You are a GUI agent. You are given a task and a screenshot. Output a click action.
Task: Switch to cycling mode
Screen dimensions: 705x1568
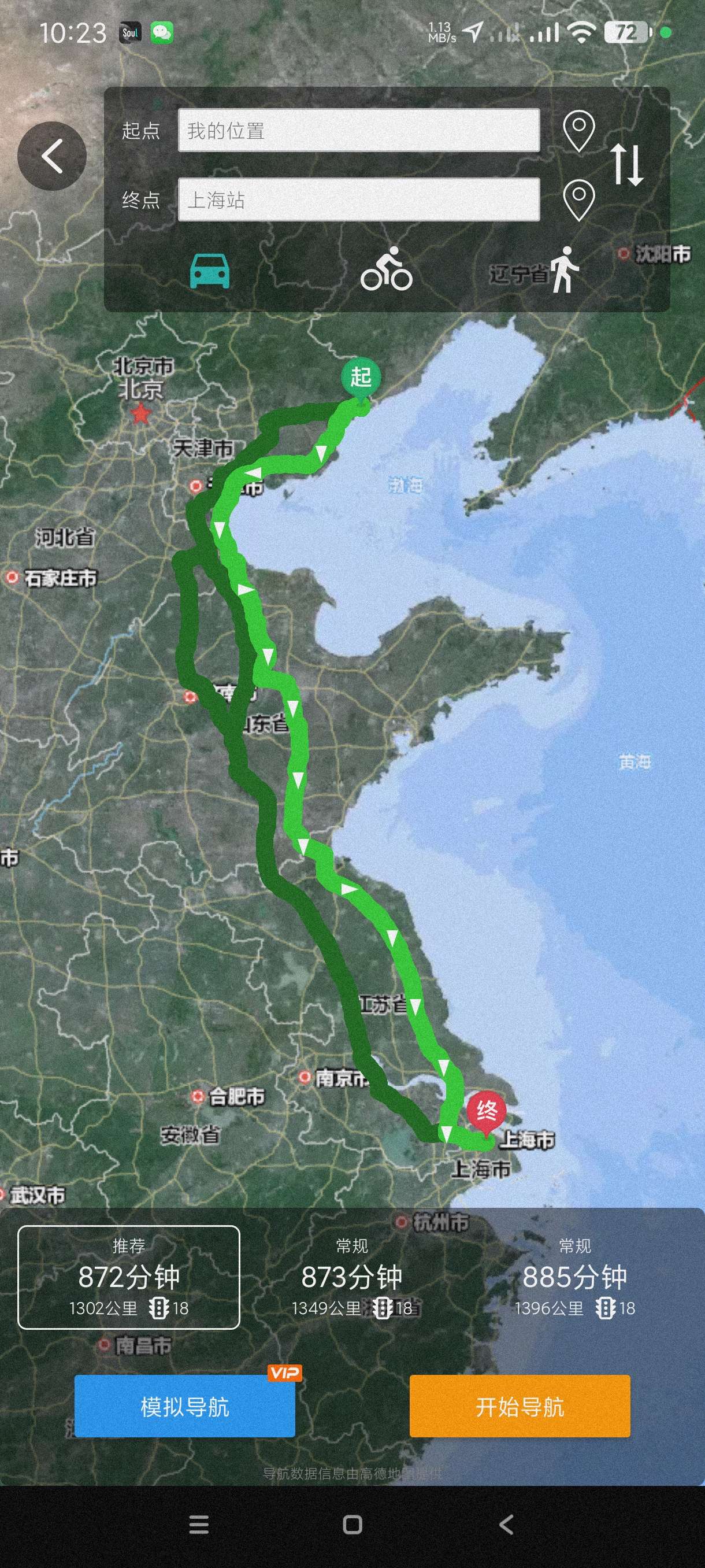click(x=386, y=269)
